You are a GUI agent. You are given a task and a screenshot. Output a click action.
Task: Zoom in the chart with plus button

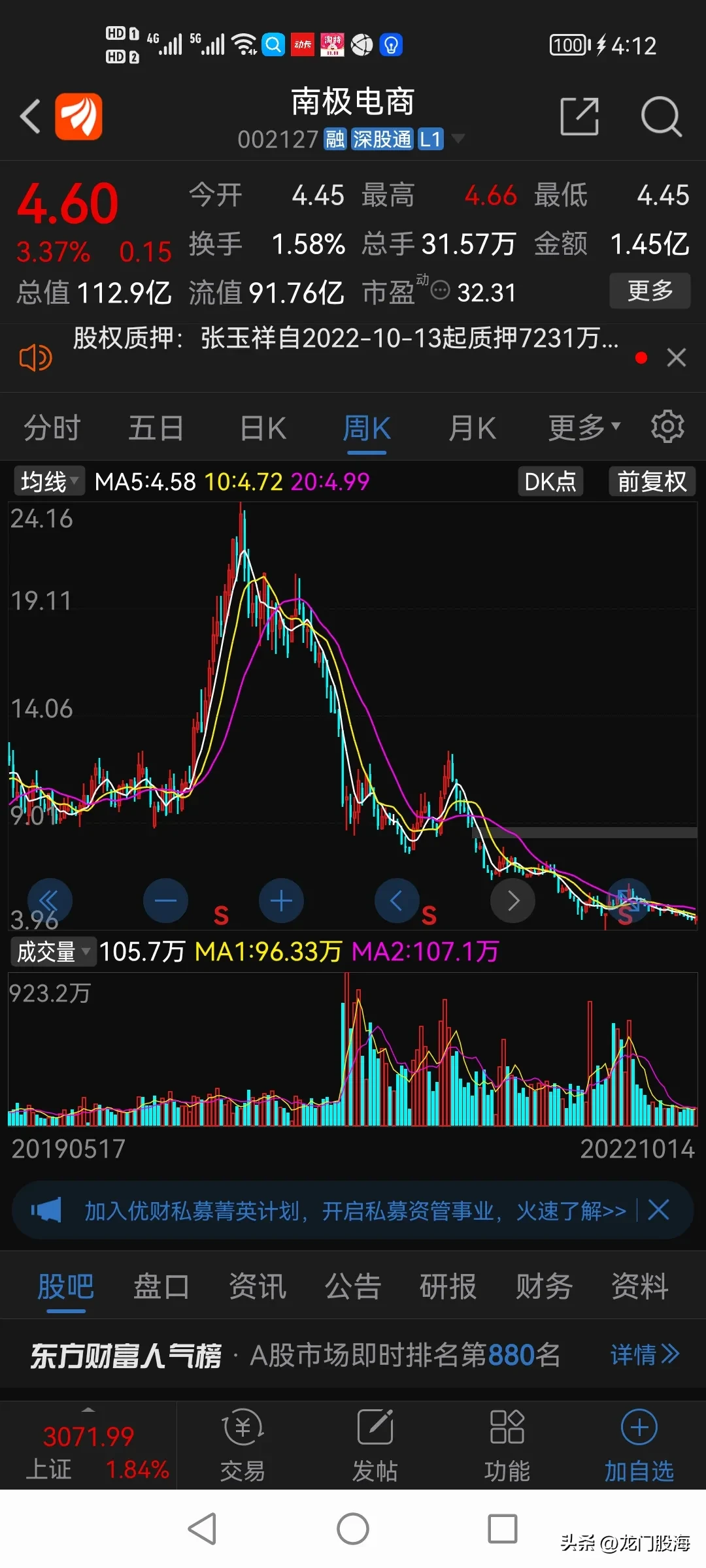point(281,901)
